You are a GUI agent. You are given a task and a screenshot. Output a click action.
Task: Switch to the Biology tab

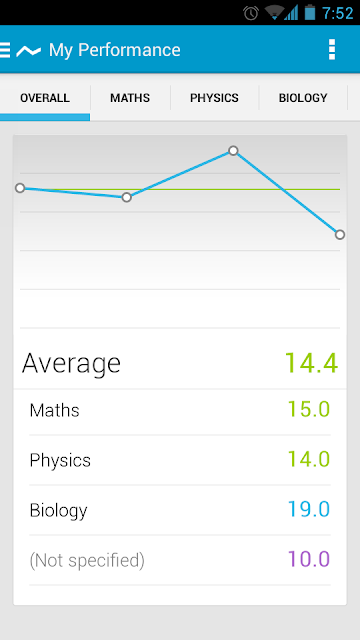303,98
